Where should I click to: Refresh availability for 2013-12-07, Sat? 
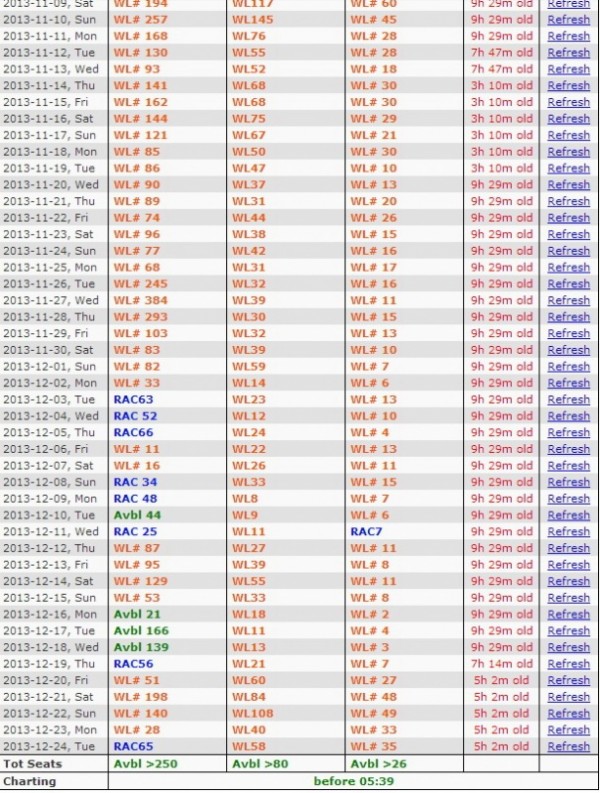pos(568,466)
